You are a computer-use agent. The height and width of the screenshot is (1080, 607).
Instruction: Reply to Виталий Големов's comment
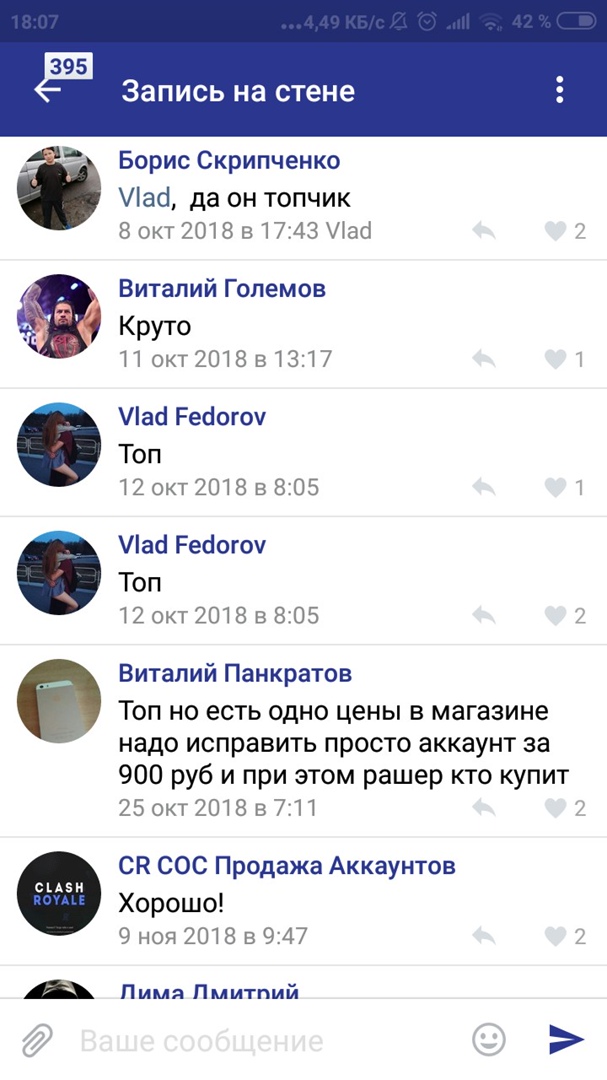tap(484, 359)
